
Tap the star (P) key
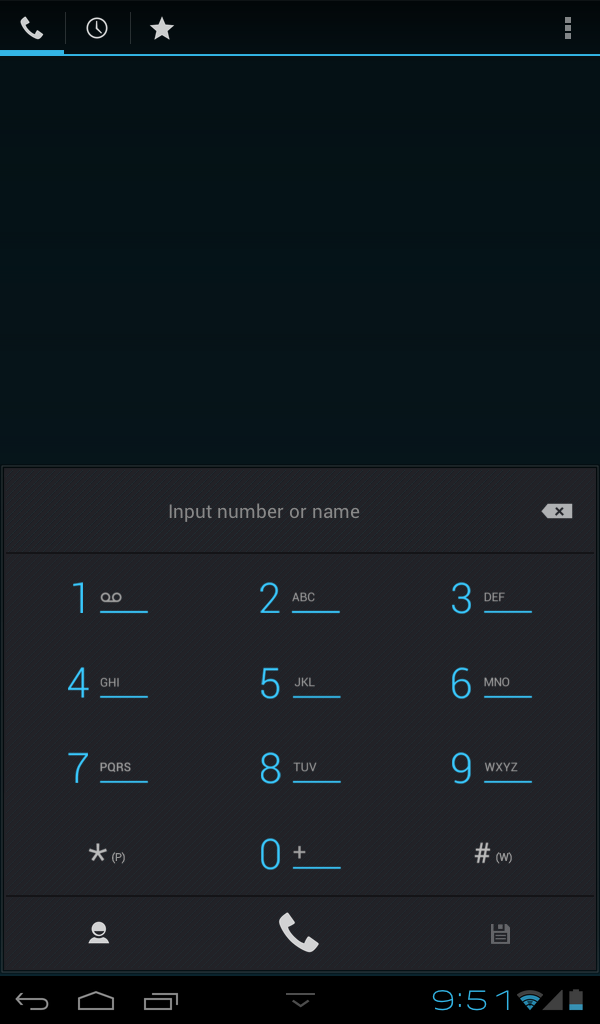107,854
